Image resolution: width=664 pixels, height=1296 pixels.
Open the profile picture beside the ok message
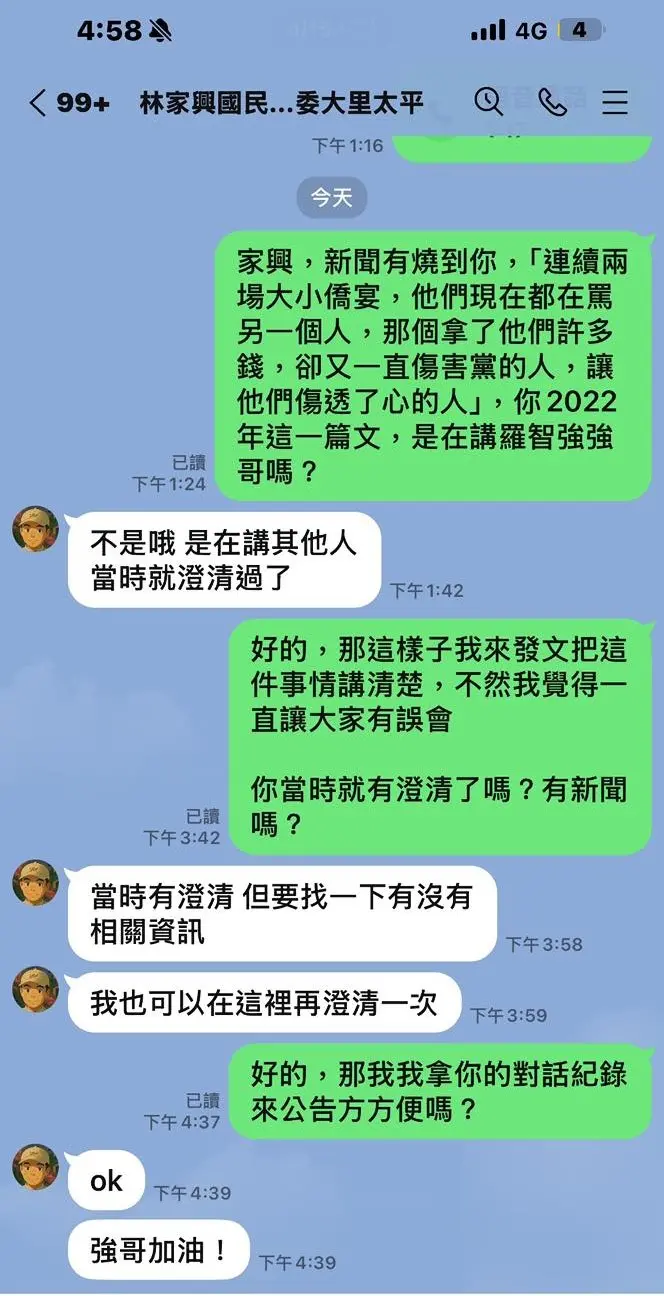pyautogui.click(x=35, y=1167)
